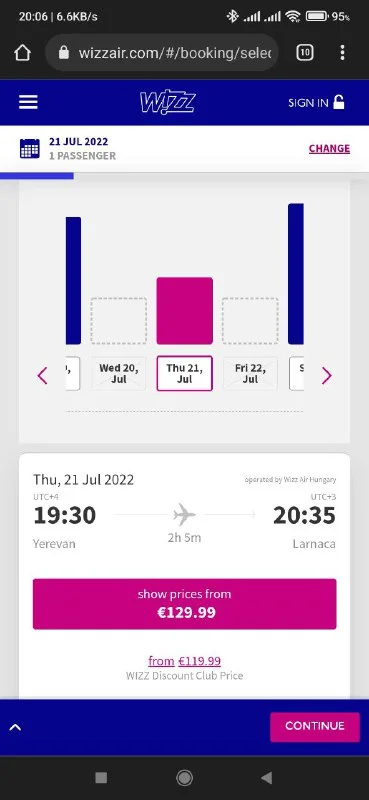Open WIZZ Discount Club price €119.99 link
Image resolution: width=369 pixels, height=800 pixels.
click(x=184, y=661)
